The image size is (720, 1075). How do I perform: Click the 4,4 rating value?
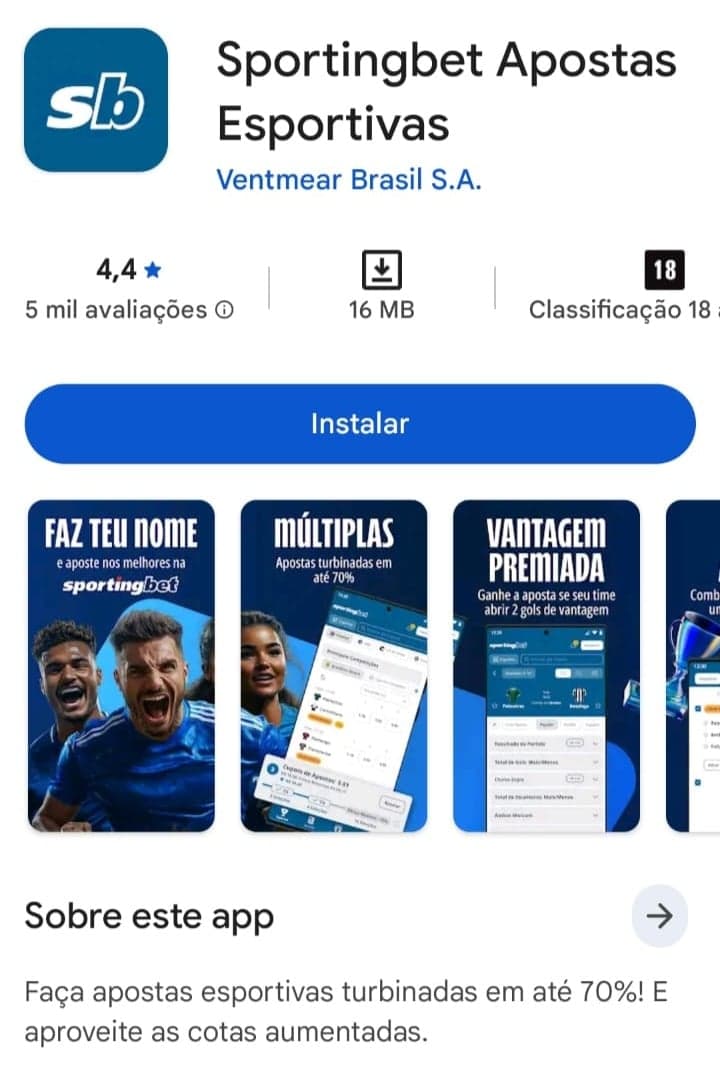(118, 267)
